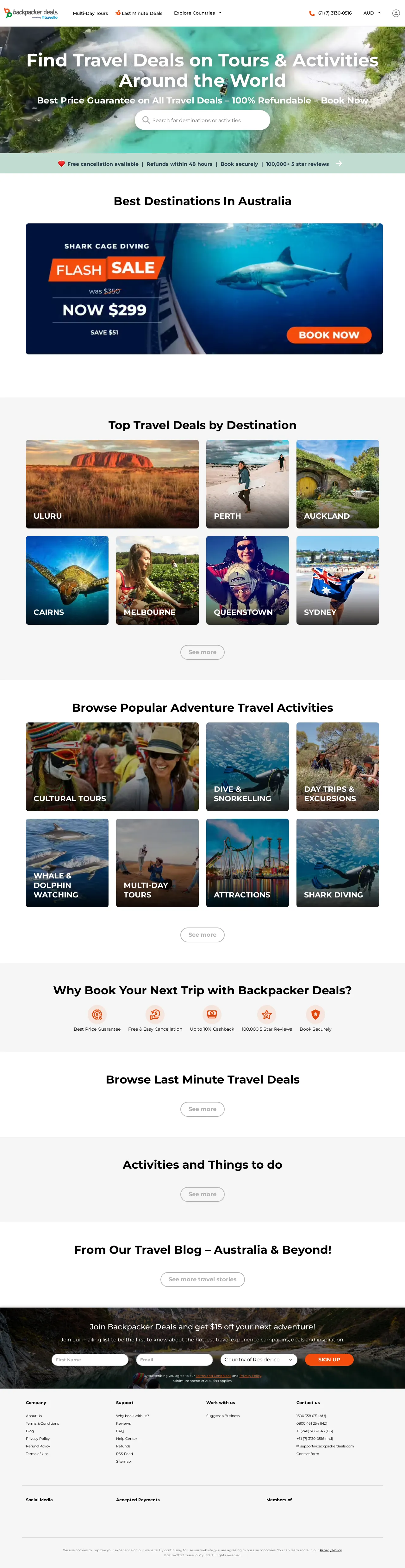Select the Sydney destination tile
Image resolution: width=405 pixels, height=1568 pixels.
(337, 580)
